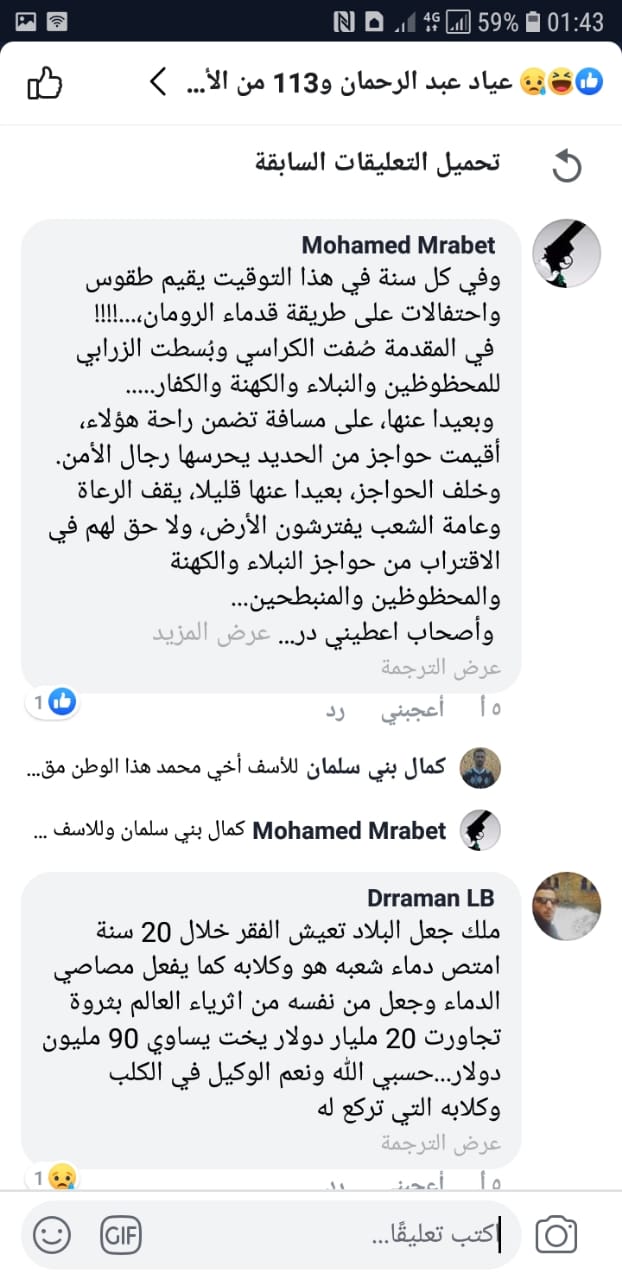
Task: Show translation of Mohamed Mrabet's comment
Action: [441, 668]
